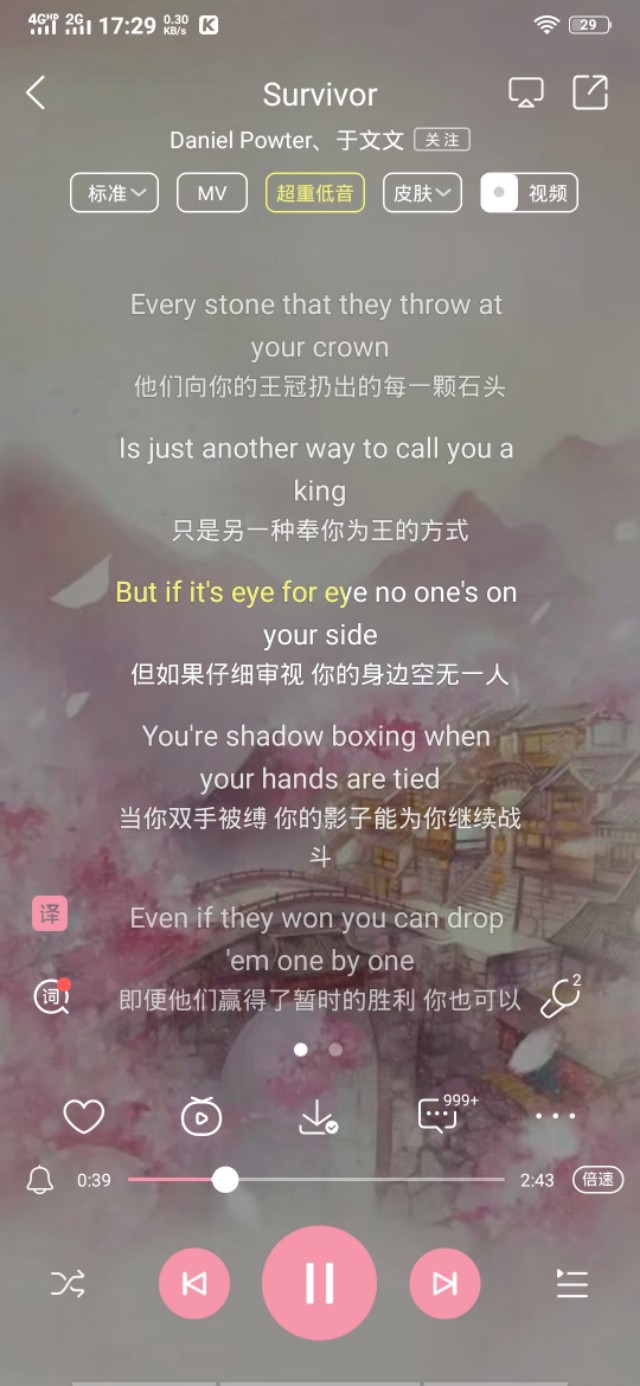This screenshot has width=640, height=1386.
Task: Toggle the 视频 video switch
Action: tap(529, 193)
